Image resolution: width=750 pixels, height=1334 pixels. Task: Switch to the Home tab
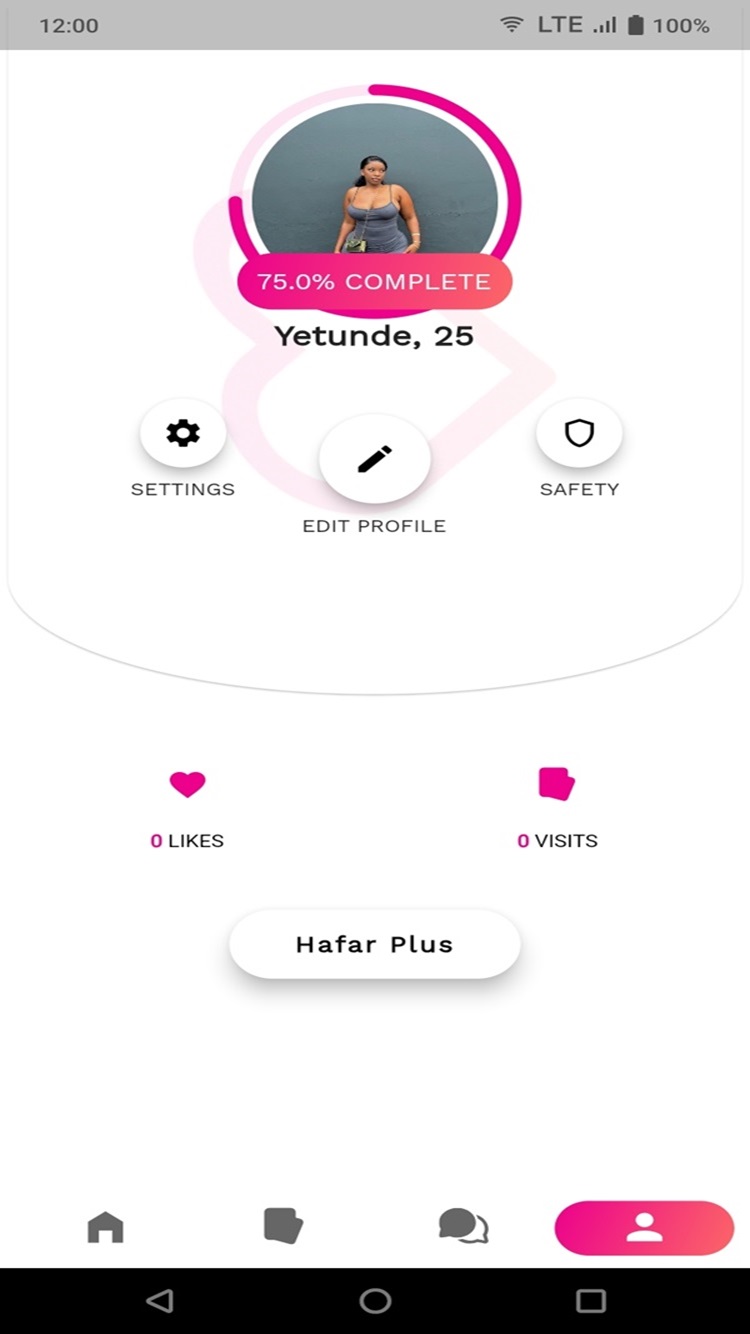(105, 1227)
